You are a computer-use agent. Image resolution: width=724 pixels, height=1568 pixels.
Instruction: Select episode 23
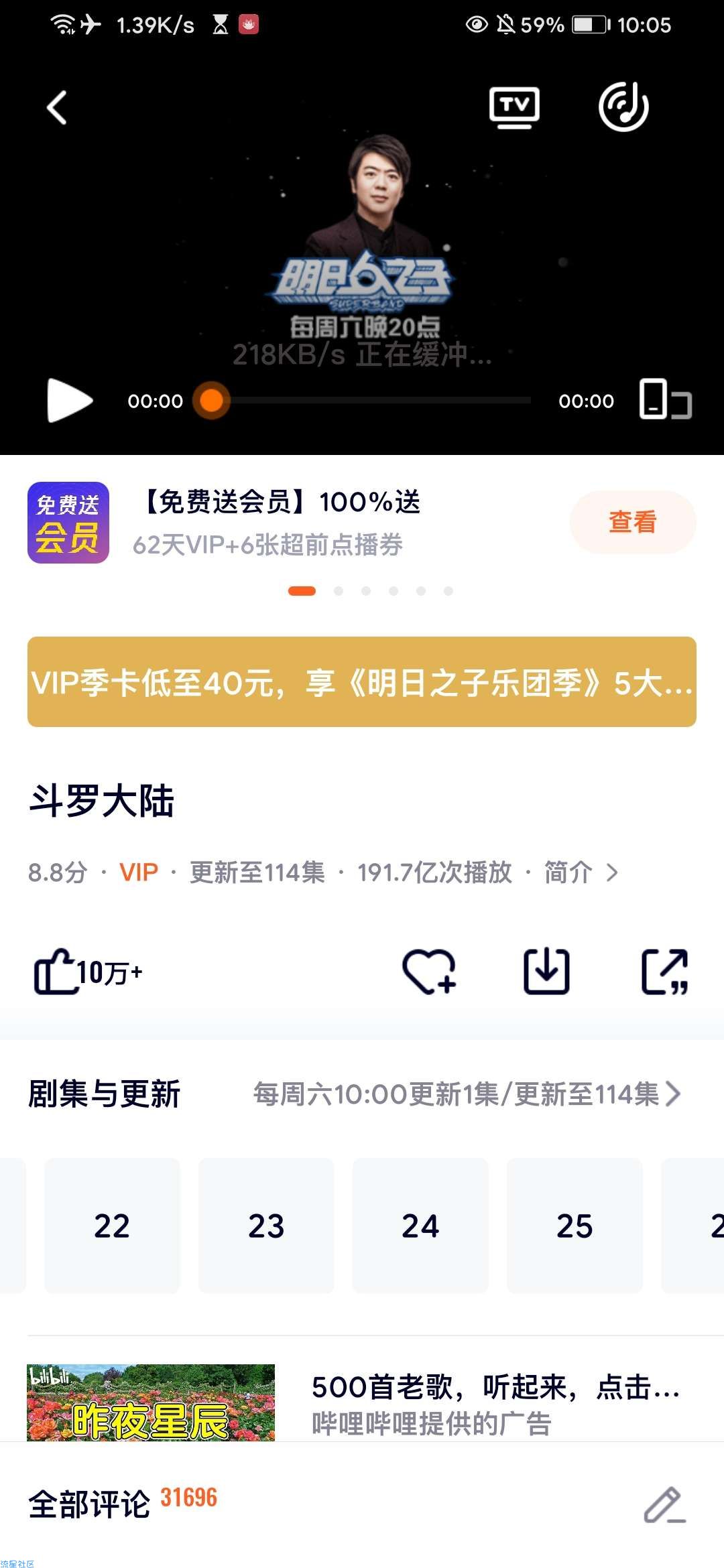[x=266, y=1226]
